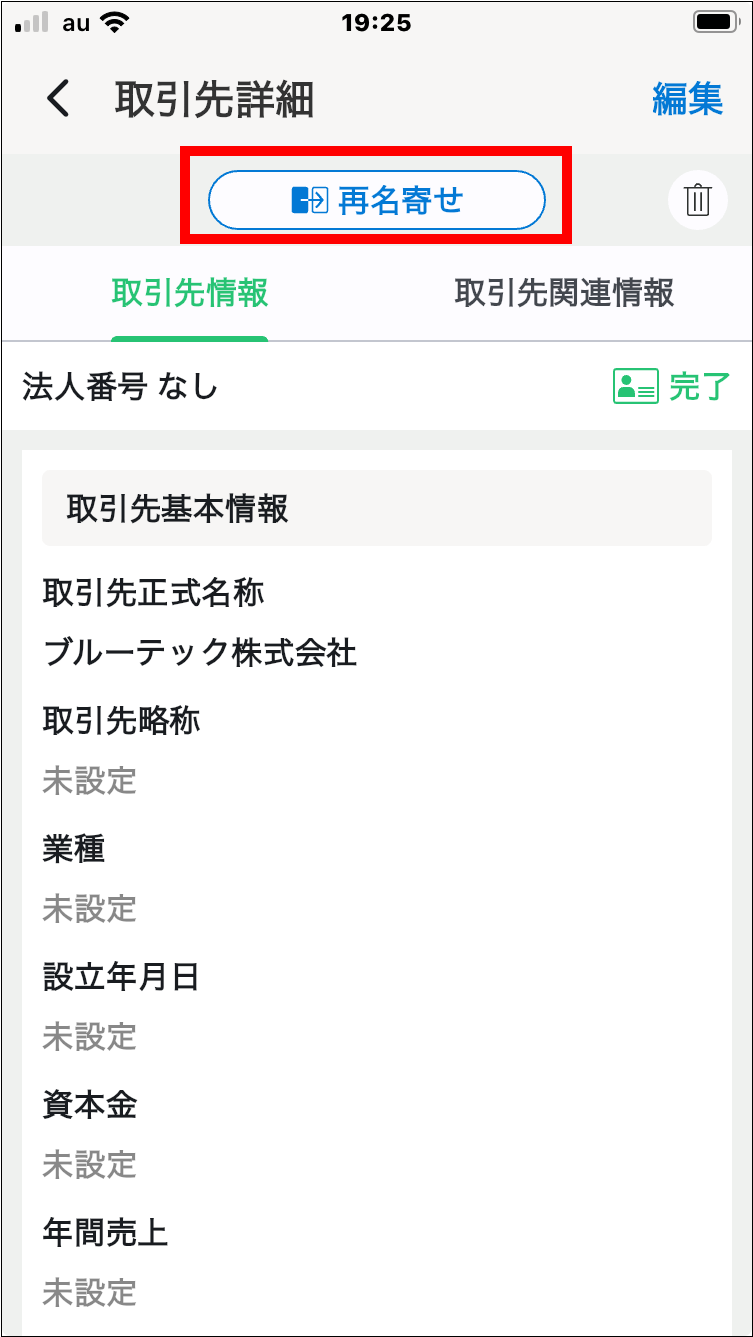The width and height of the screenshot is (753, 1337).
Task: Go back using the back arrow
Action: tap(59, 100)
